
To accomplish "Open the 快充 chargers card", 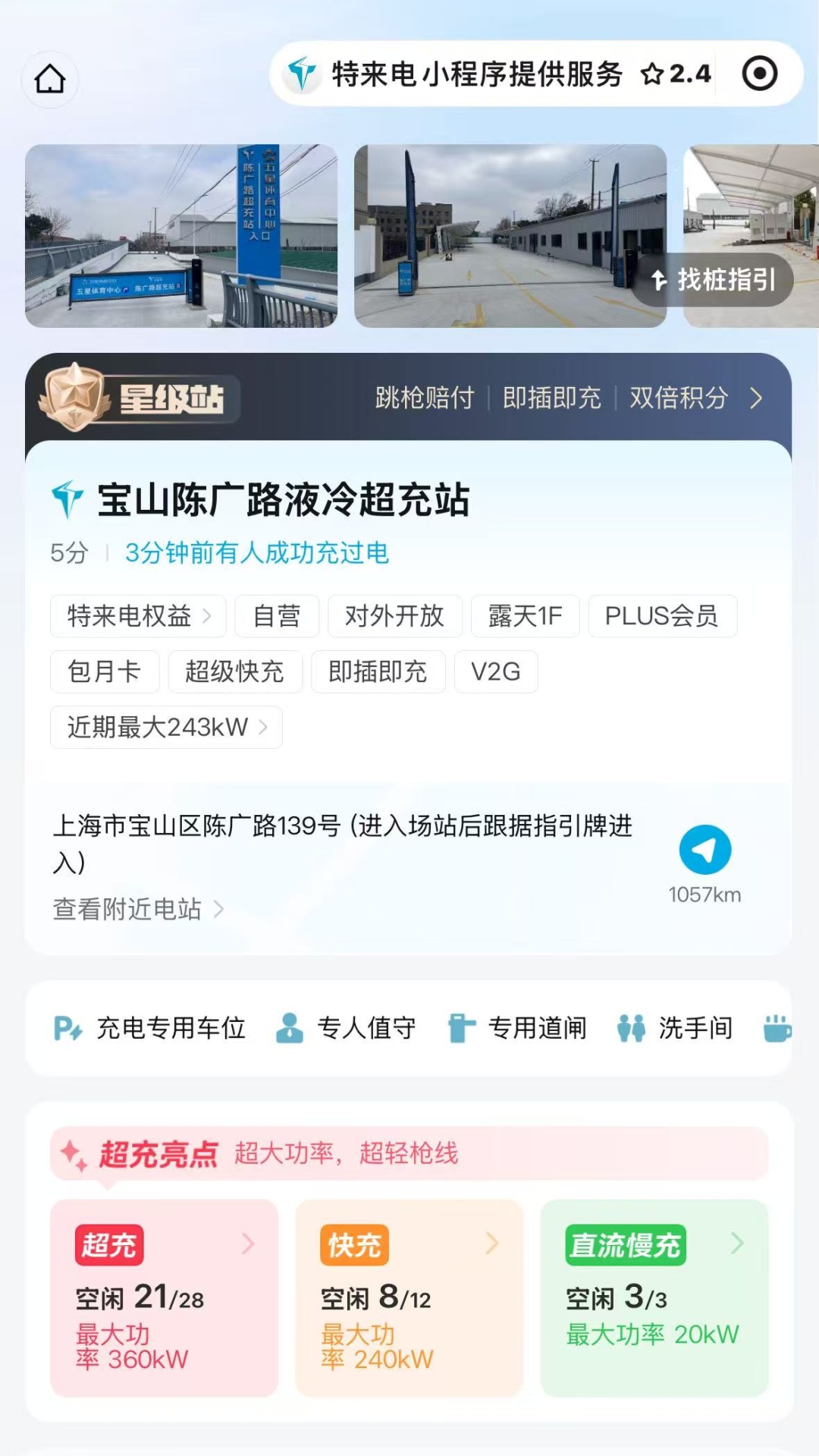I will click(x=409, y=1297).
